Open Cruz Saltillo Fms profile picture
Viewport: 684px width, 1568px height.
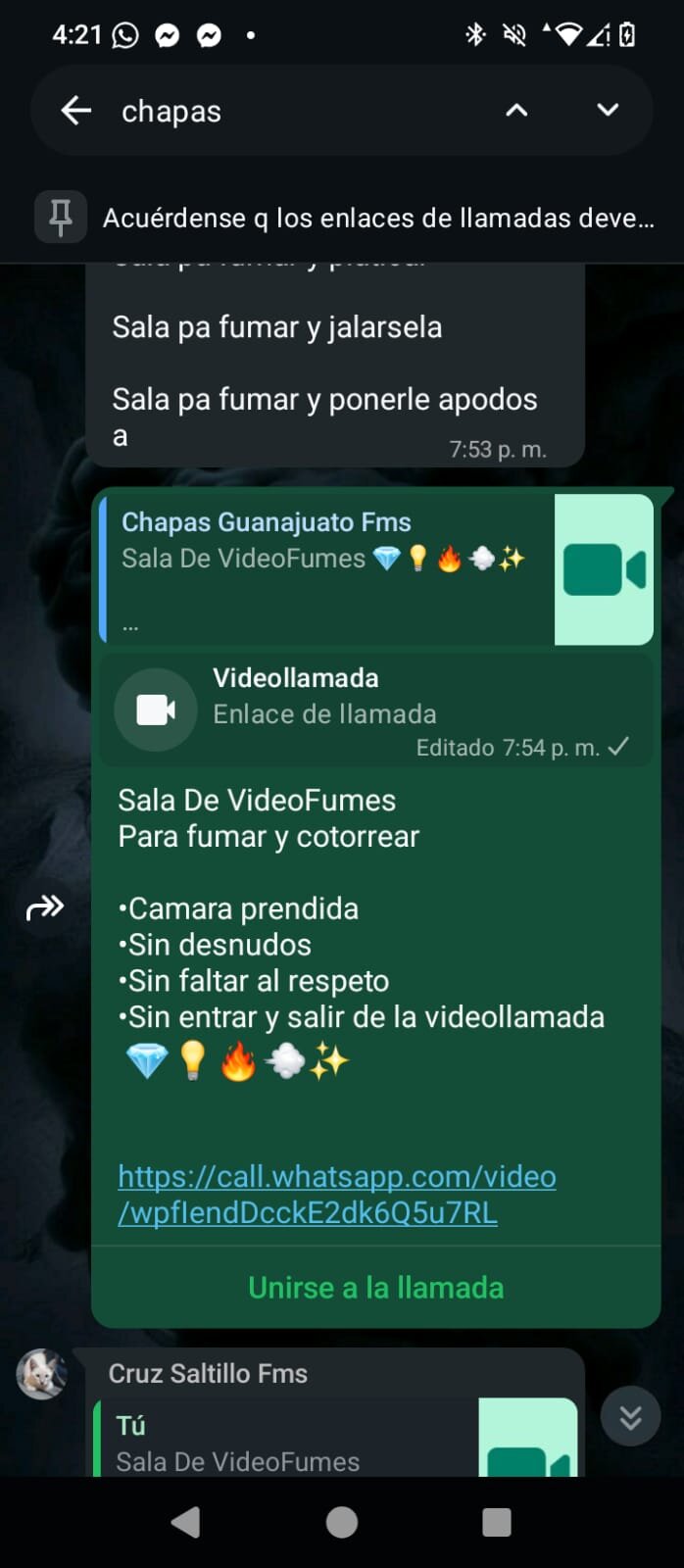[41, 1374]
